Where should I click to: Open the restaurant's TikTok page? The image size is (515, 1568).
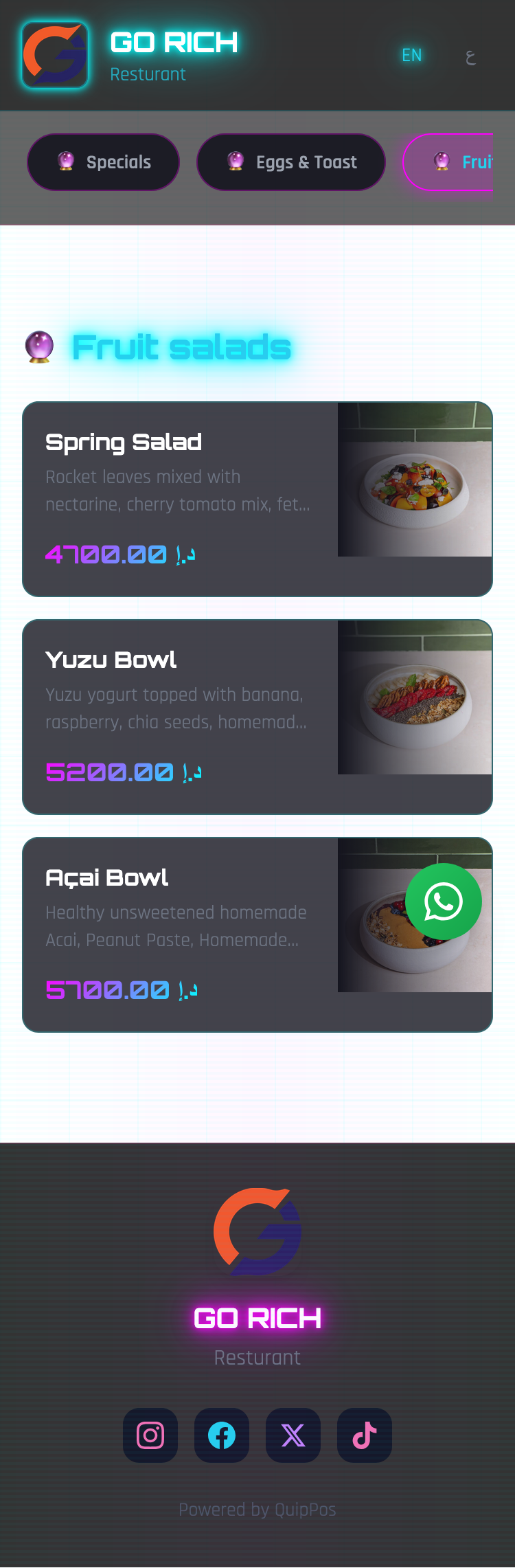coord(365,1435)
